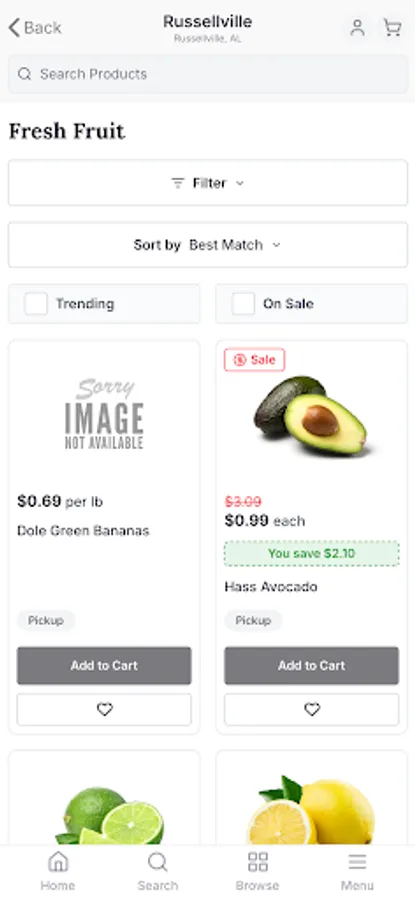Viewport: 415px width, 900px height.
Task: Check the Trending checkbox
Action: [36, 304]
